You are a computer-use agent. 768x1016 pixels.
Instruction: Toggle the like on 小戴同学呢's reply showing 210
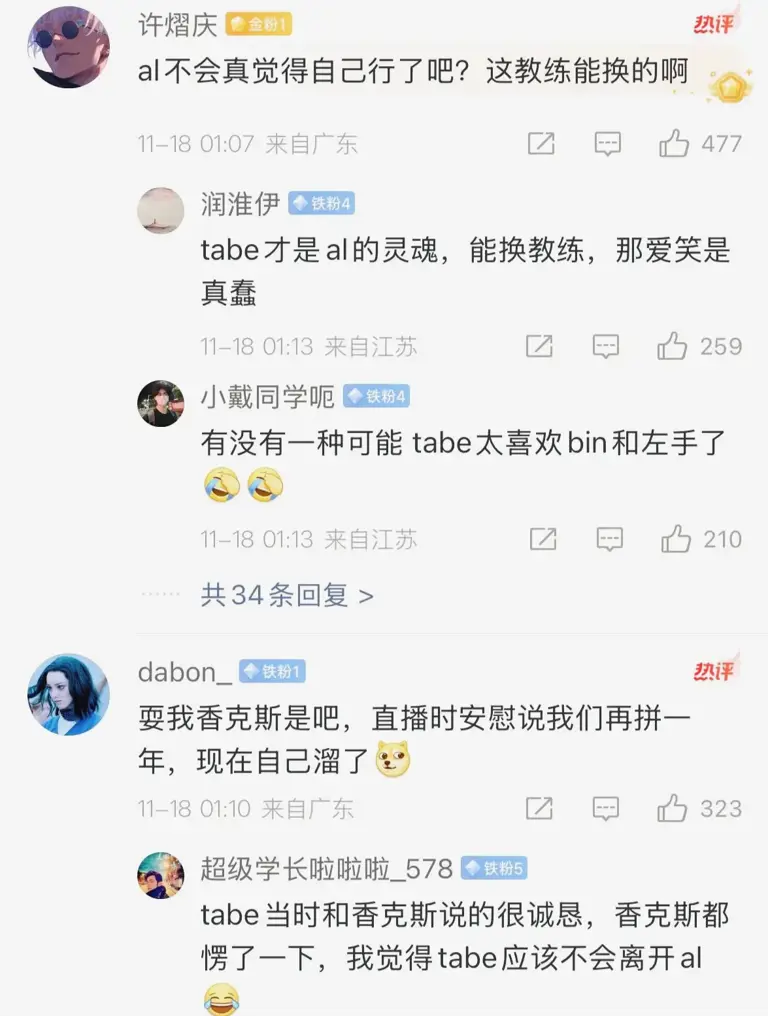tap(674, 539)
